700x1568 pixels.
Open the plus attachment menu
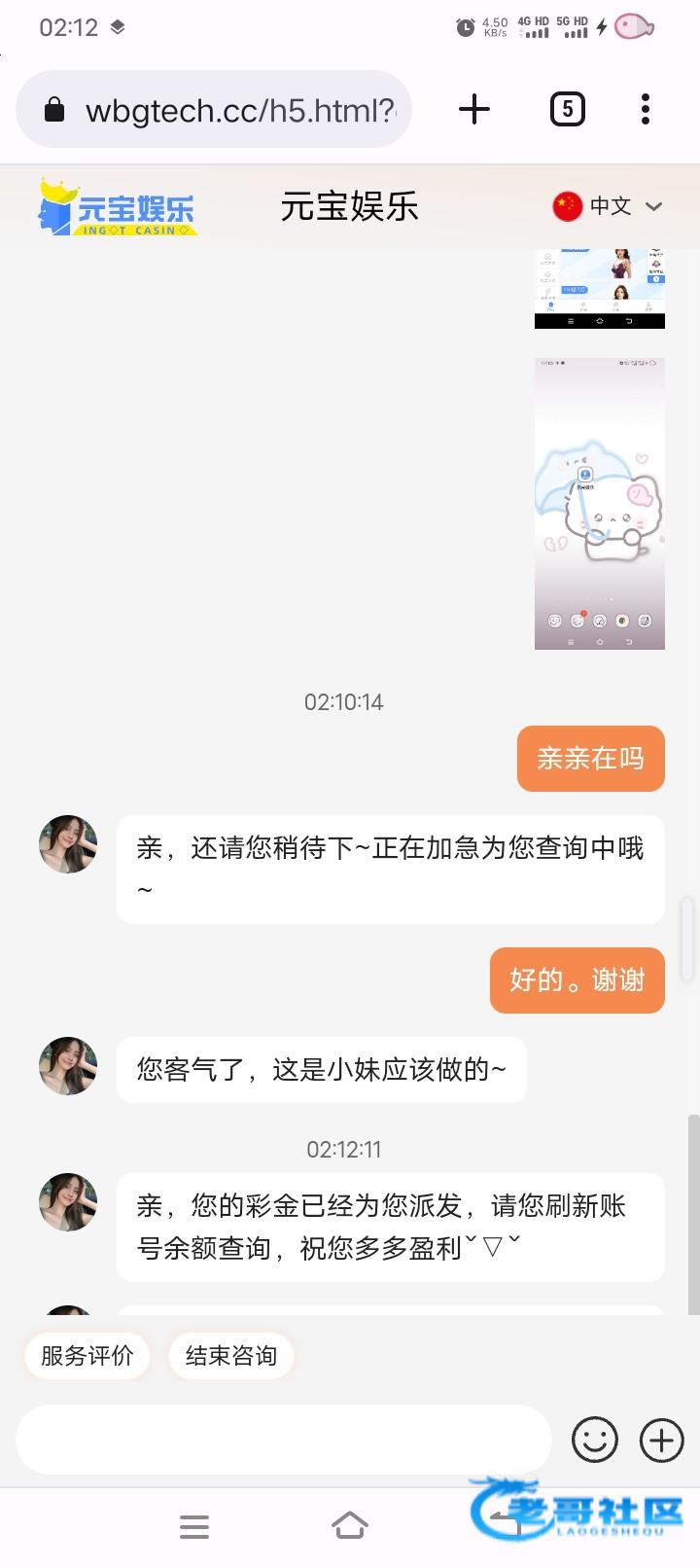coord(662,1440)
